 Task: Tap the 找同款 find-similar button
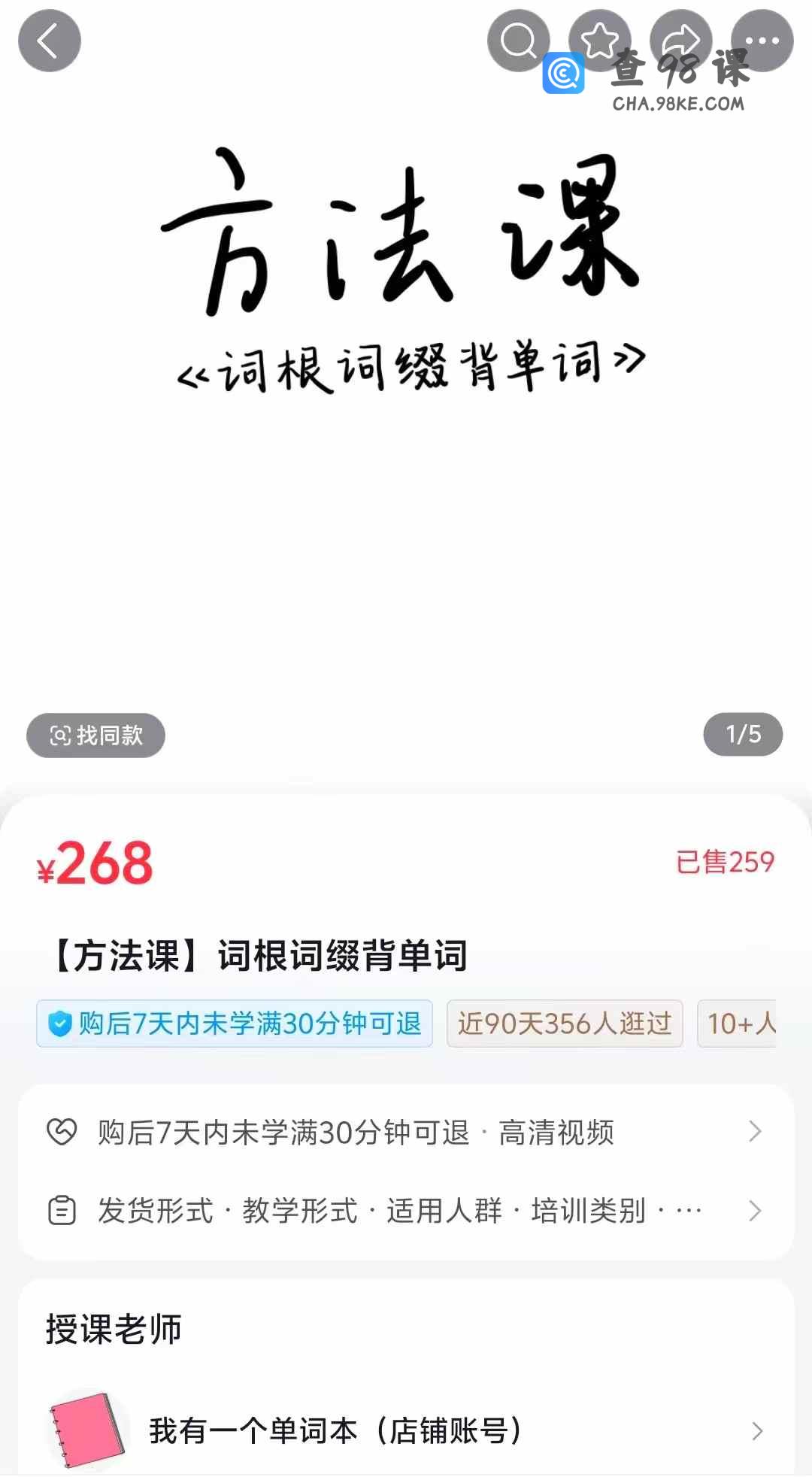click(96, 735)
